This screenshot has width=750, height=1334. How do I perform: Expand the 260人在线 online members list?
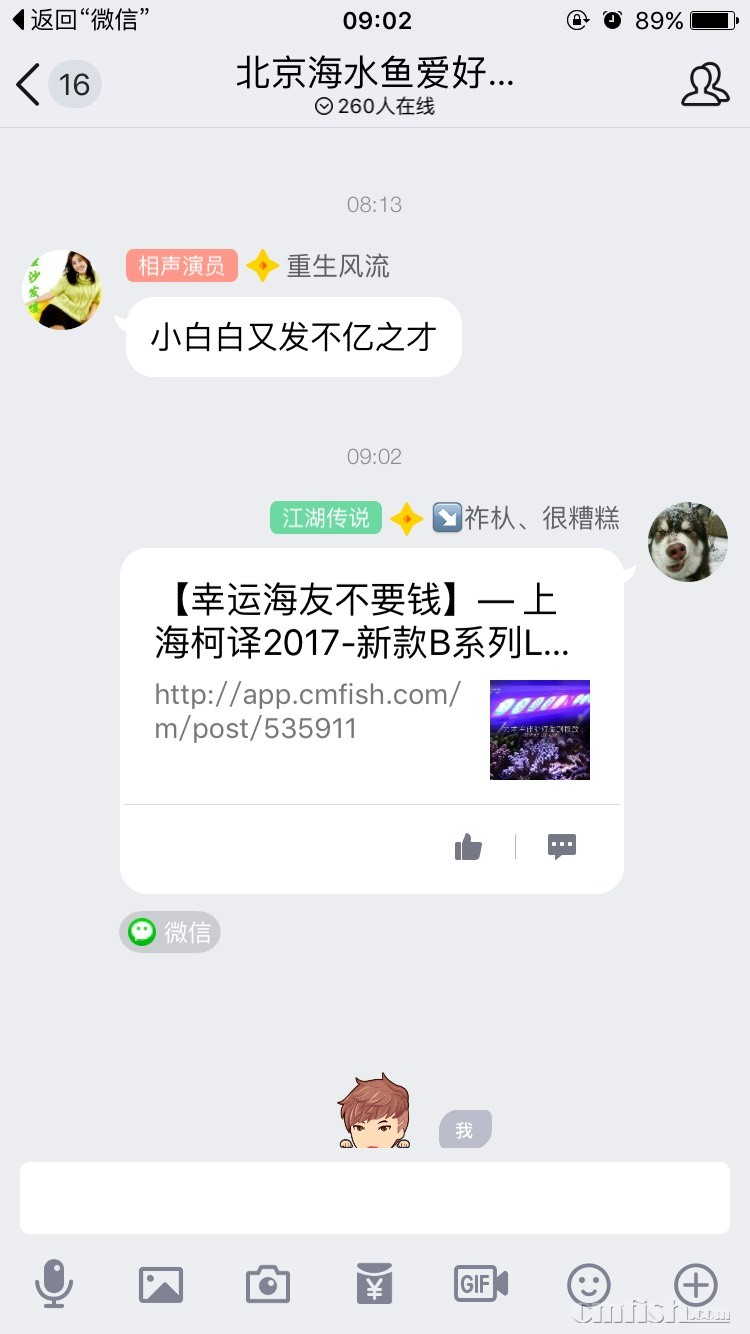click(375, 107)
